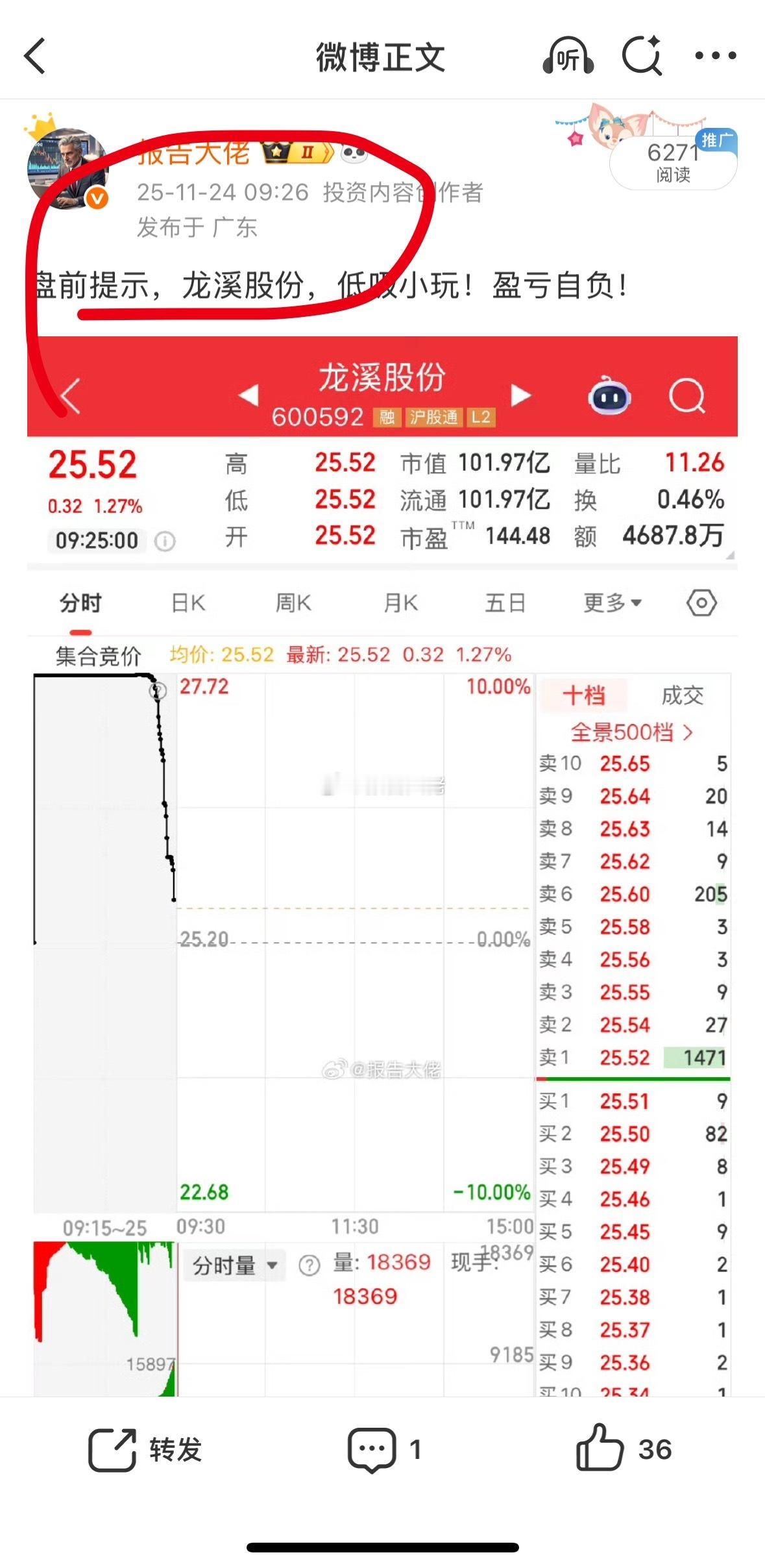
Task: Open stock search via the magnifier icon
Action: point(686,396)
